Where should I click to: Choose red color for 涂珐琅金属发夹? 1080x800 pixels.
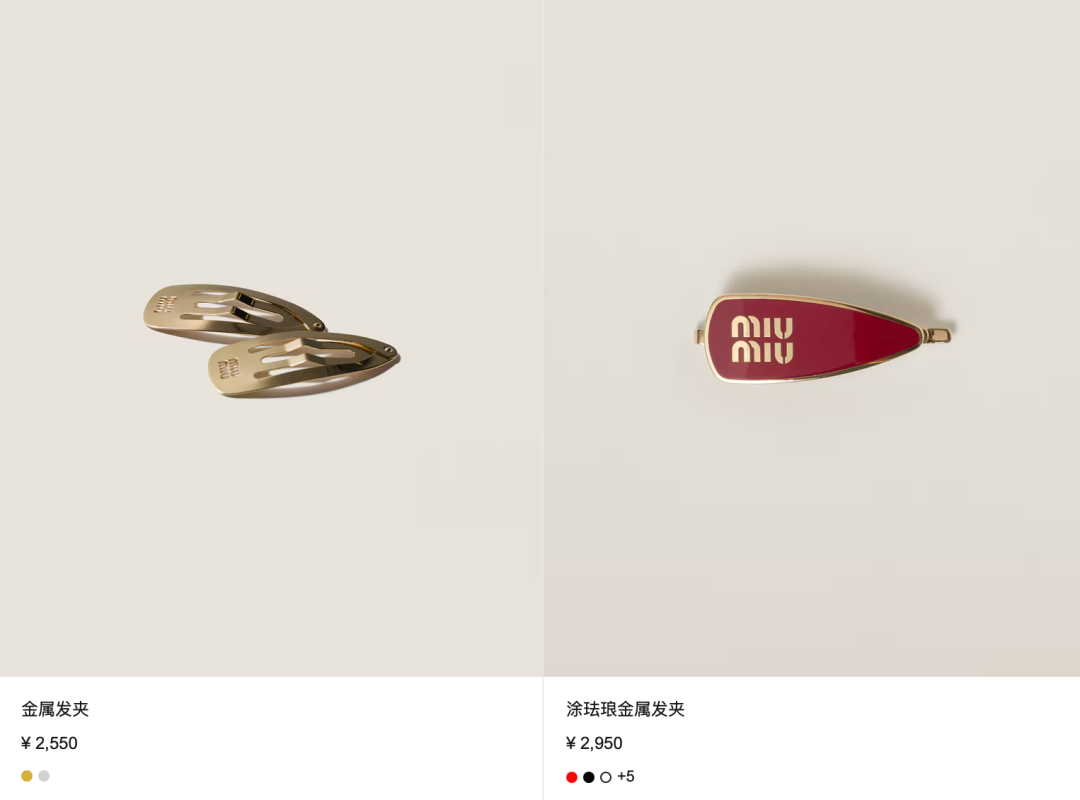click(572, 777)
